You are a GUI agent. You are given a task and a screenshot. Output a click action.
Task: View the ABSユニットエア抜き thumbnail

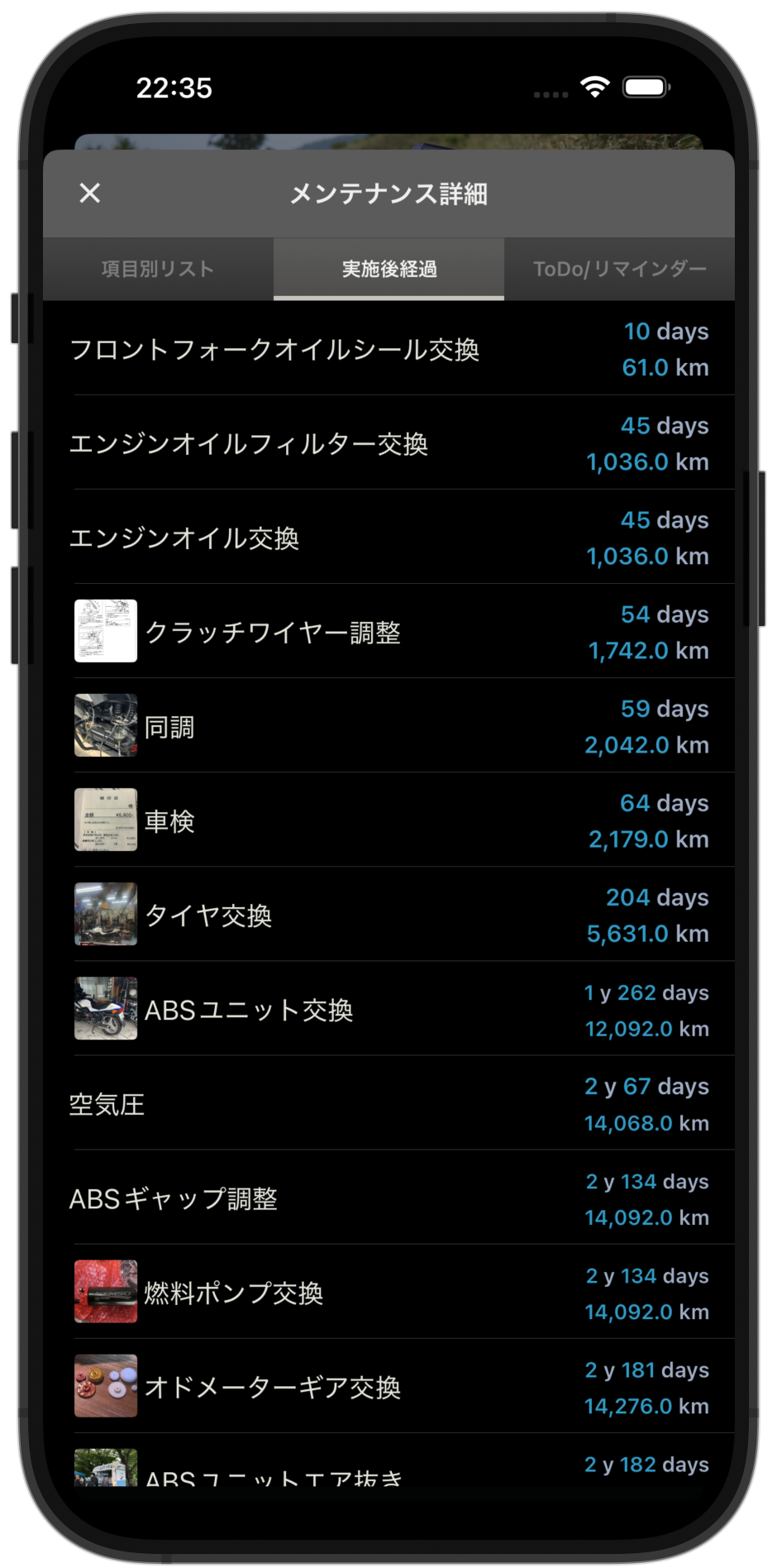tap(105, 1472)
